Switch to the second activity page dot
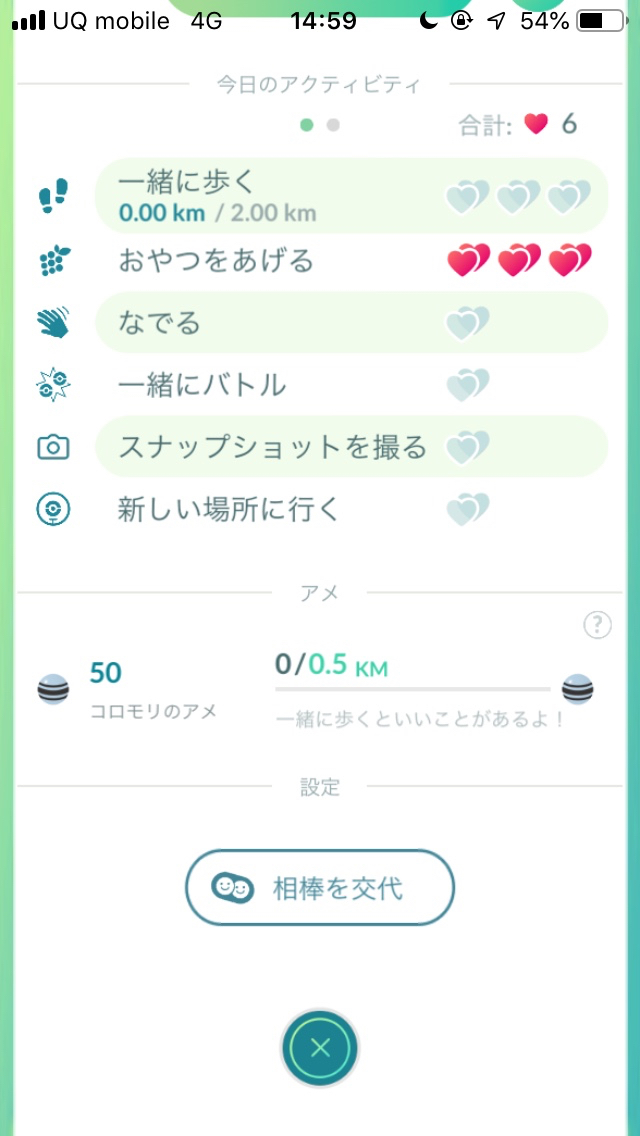 tap(333, 125)
